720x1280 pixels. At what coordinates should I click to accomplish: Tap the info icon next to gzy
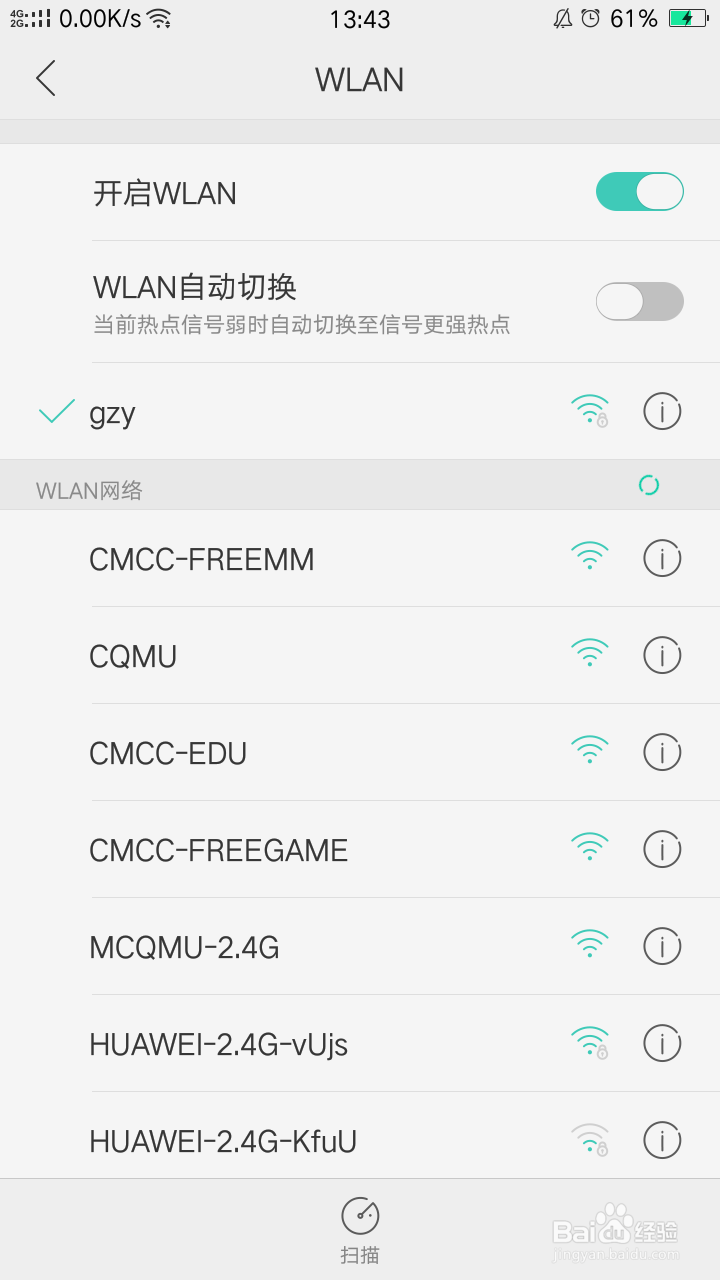coord(661,411)
